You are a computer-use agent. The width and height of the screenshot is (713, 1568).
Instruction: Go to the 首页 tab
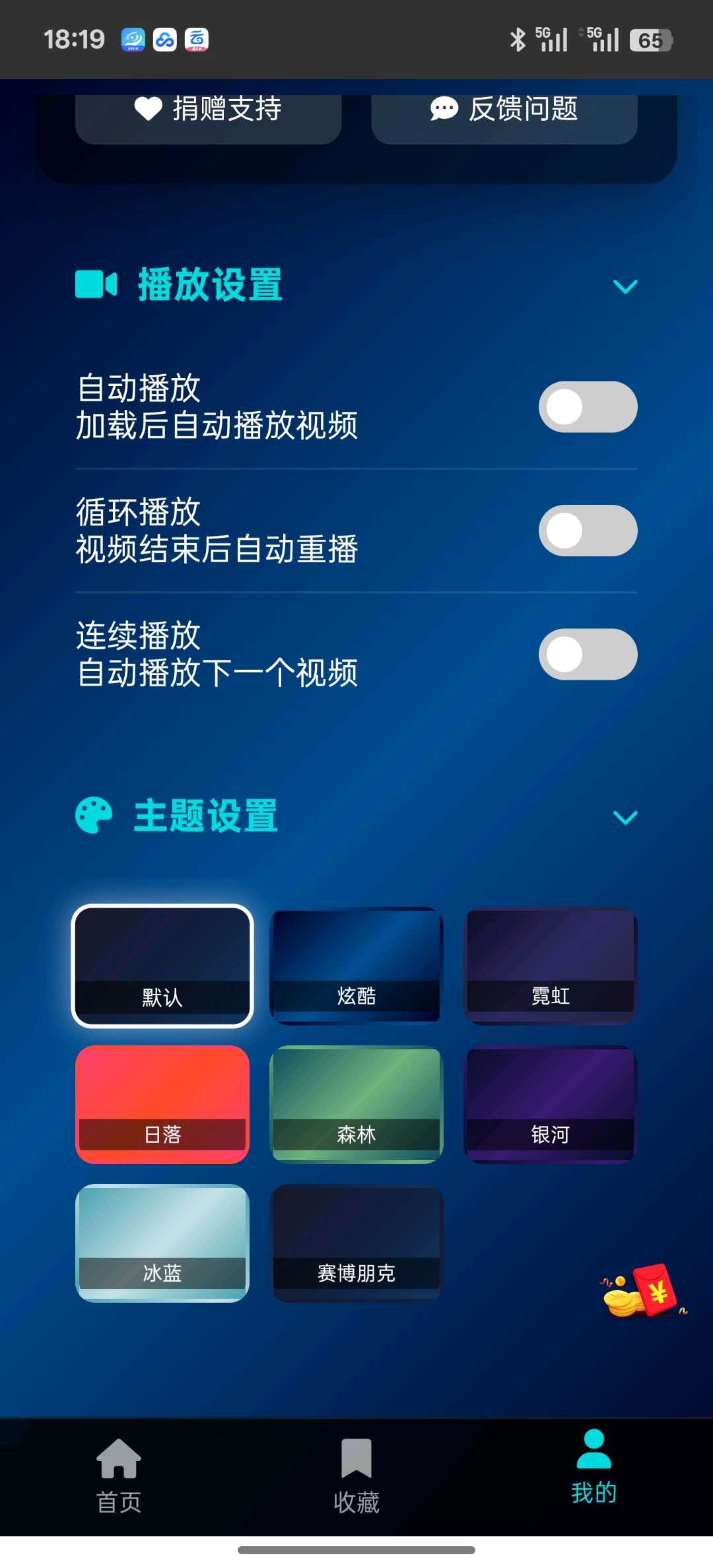click(x=119, y=1476)
